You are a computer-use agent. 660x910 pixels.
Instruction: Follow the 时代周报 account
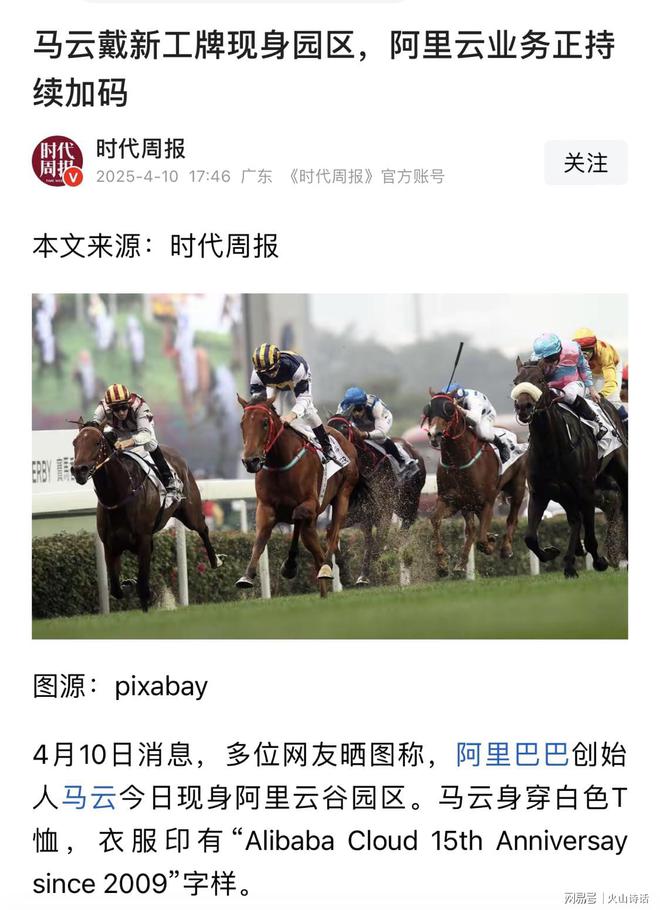coord(585,163)
